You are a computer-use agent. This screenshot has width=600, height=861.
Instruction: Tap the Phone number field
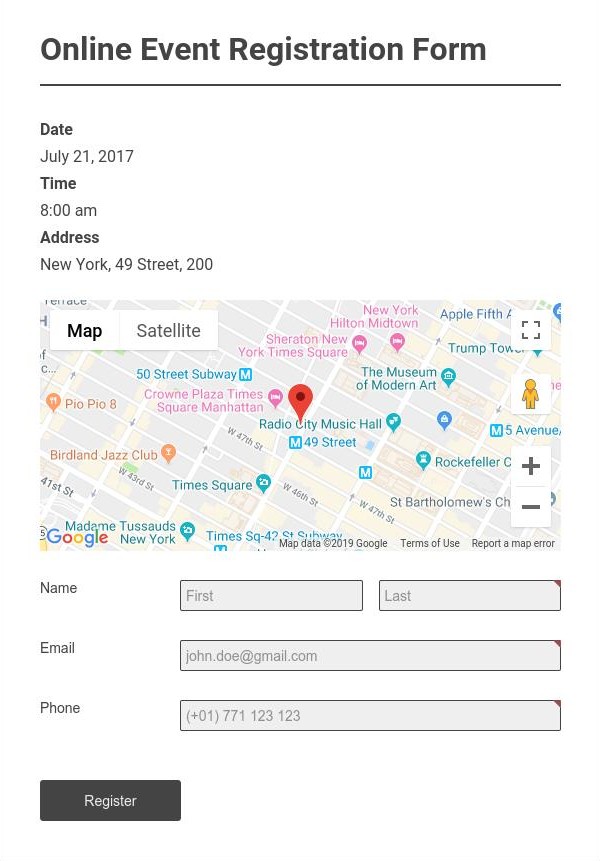point(370,716)
